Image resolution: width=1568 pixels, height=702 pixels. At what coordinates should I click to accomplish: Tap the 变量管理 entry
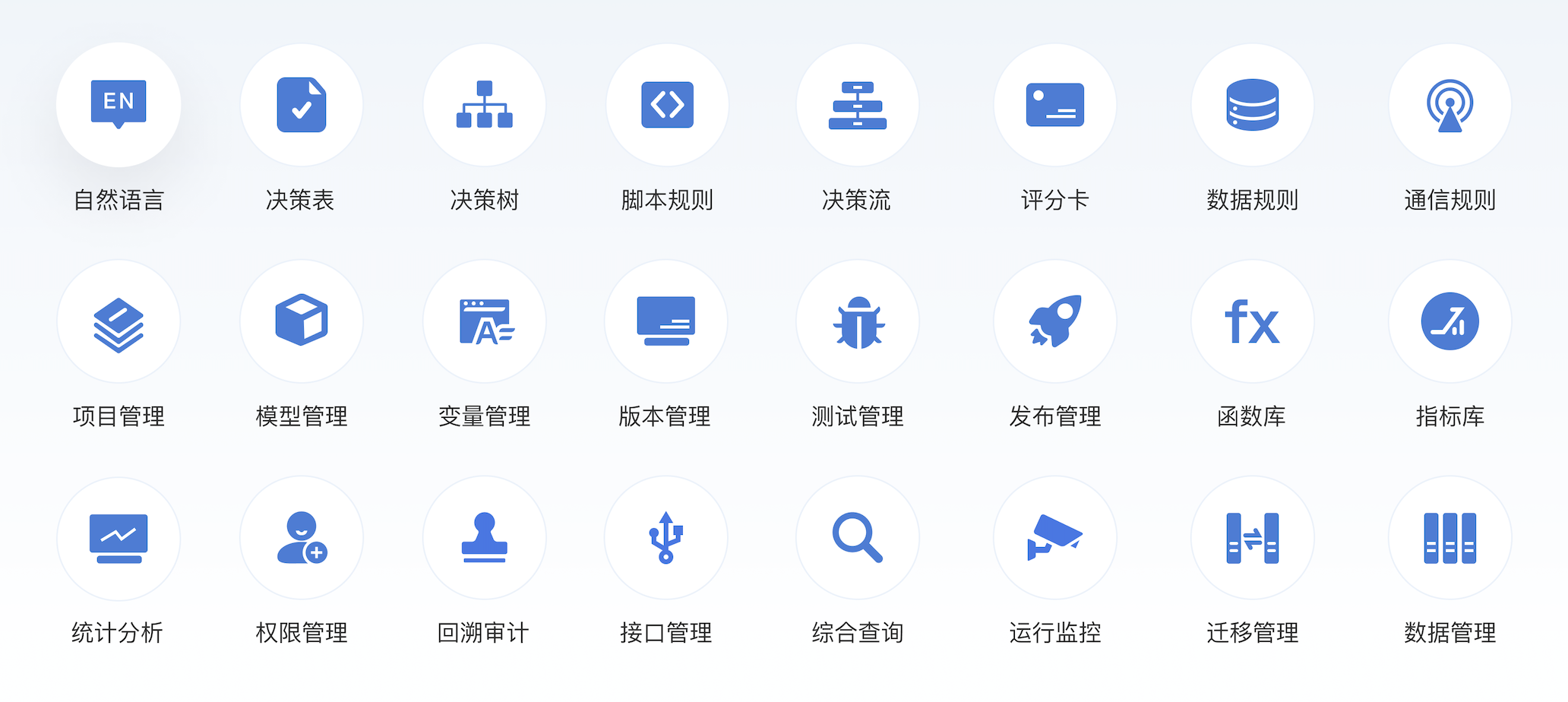[x=485, y=321]
